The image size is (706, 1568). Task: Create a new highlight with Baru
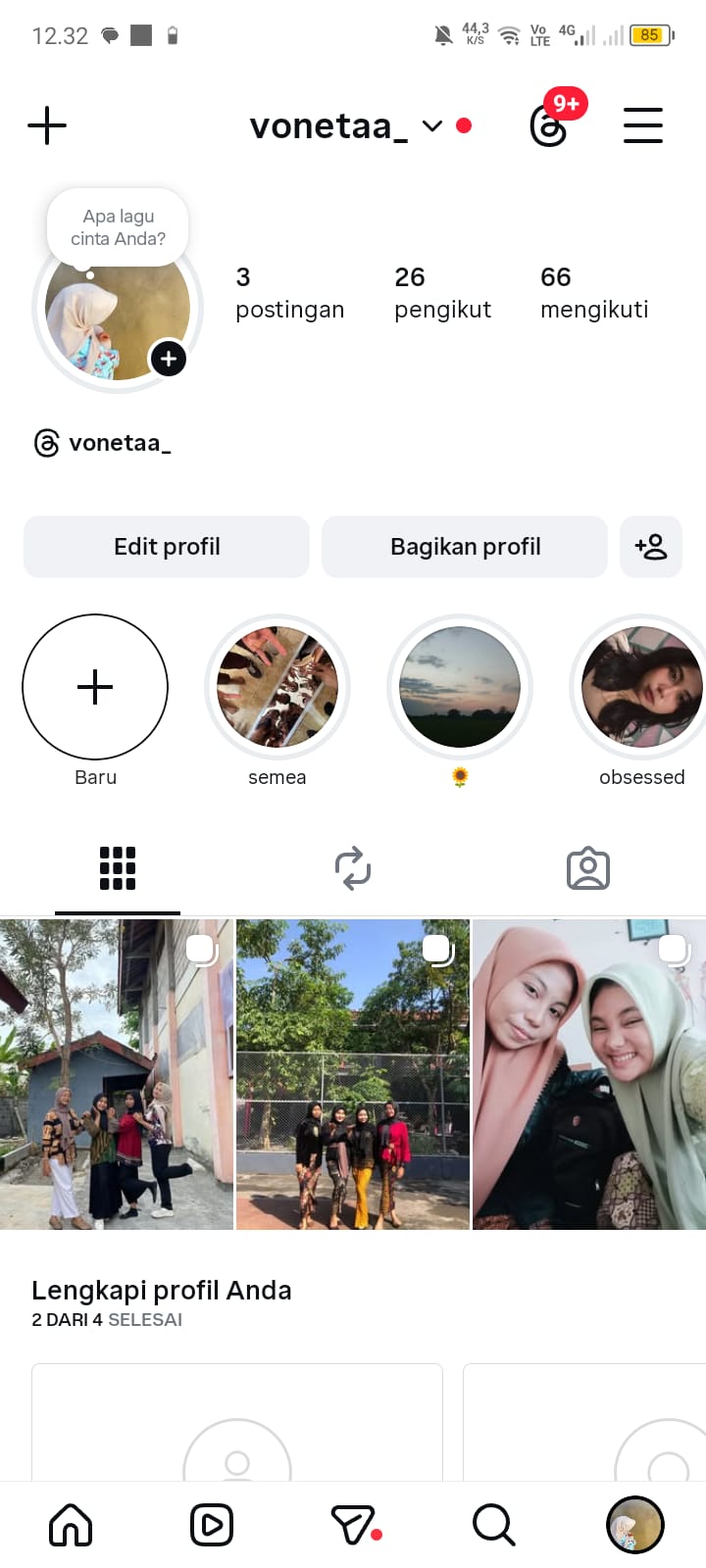tap(95, 687)
